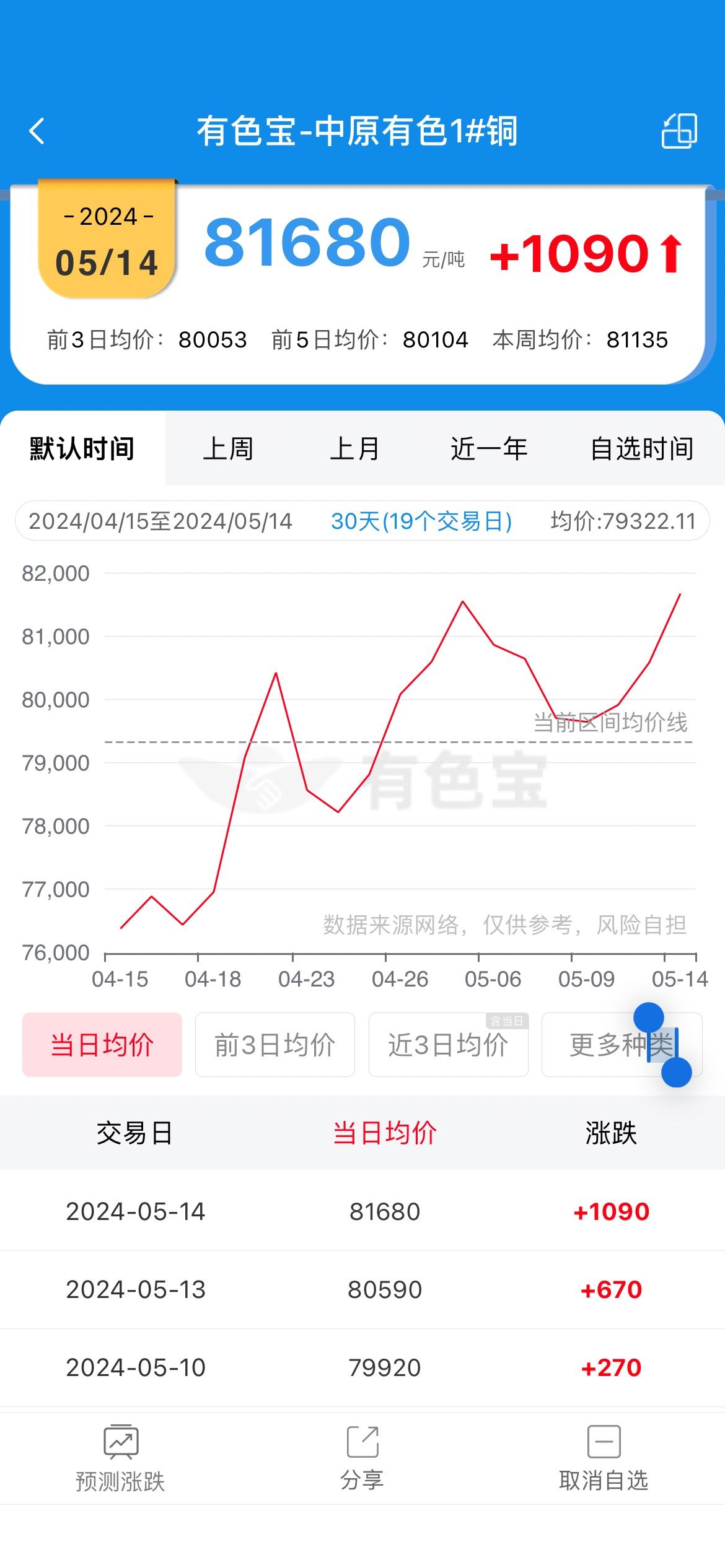Share this copper price page via 分享
Image resolution: width=725 pixels, height=1568 pixels.
coord(362,1459)
